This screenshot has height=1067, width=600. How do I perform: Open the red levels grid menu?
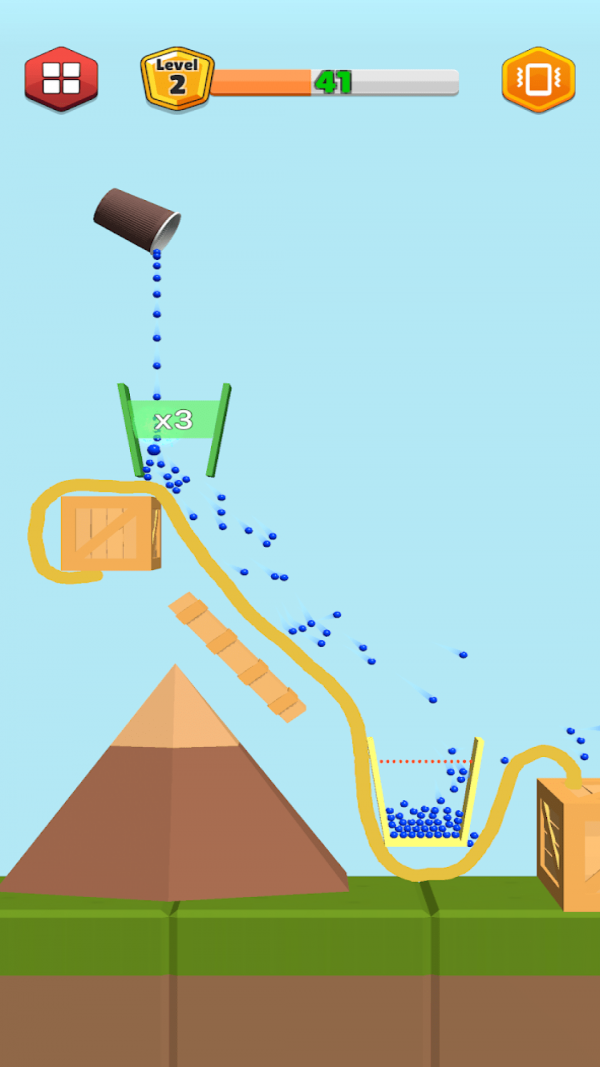coord(61,78)
